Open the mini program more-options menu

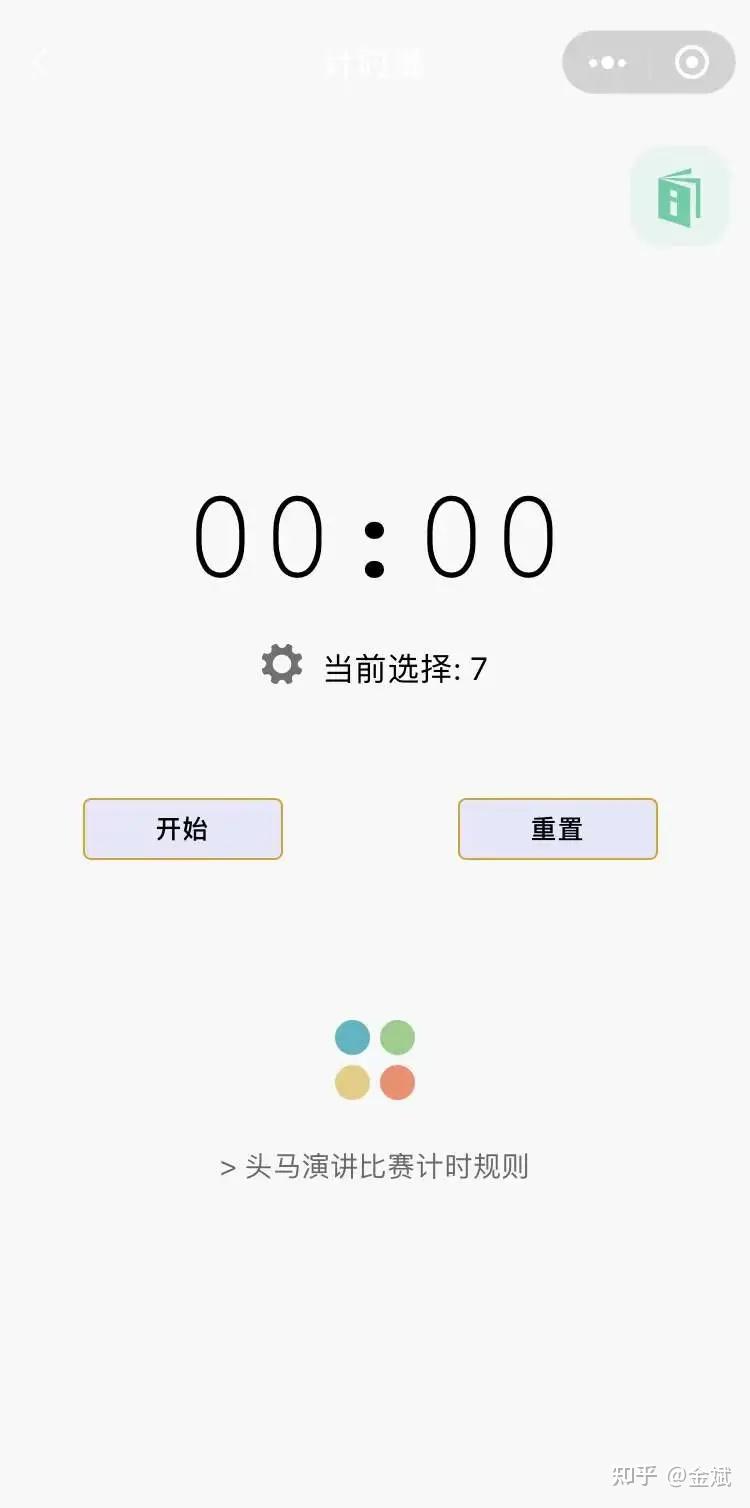click(x=607, y=63)
